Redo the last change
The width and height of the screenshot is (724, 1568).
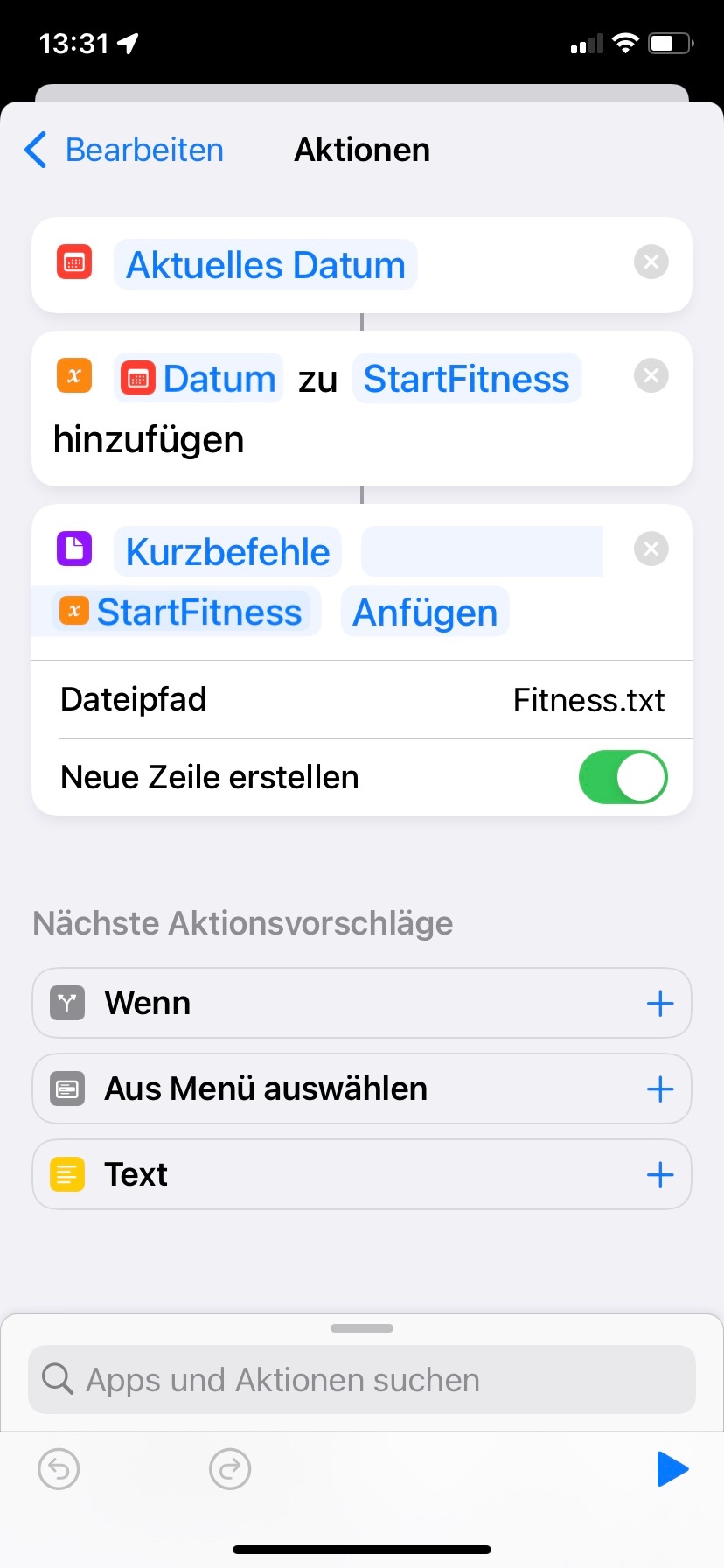[x=230, y=1469]
